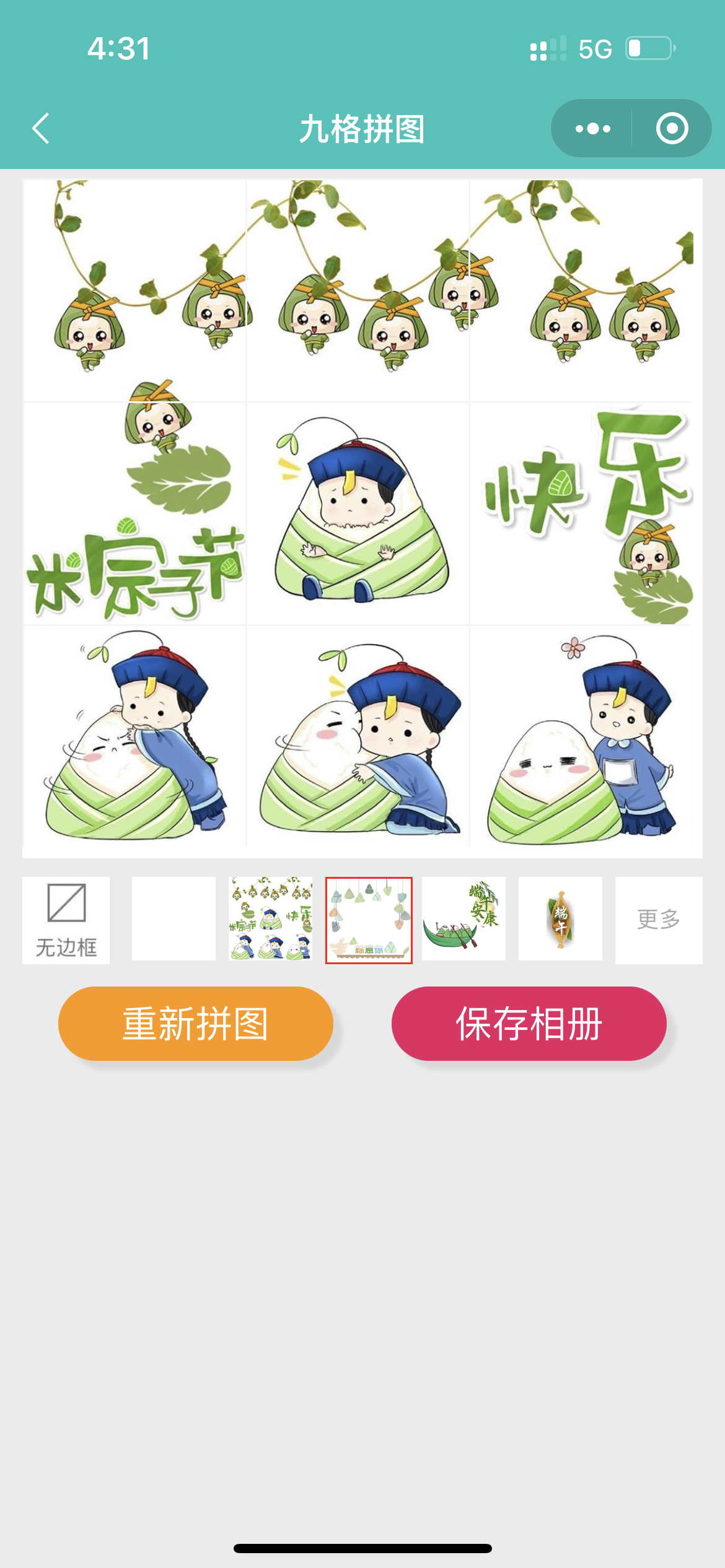Save the collage with 保存相册

tap(529, 1024)
